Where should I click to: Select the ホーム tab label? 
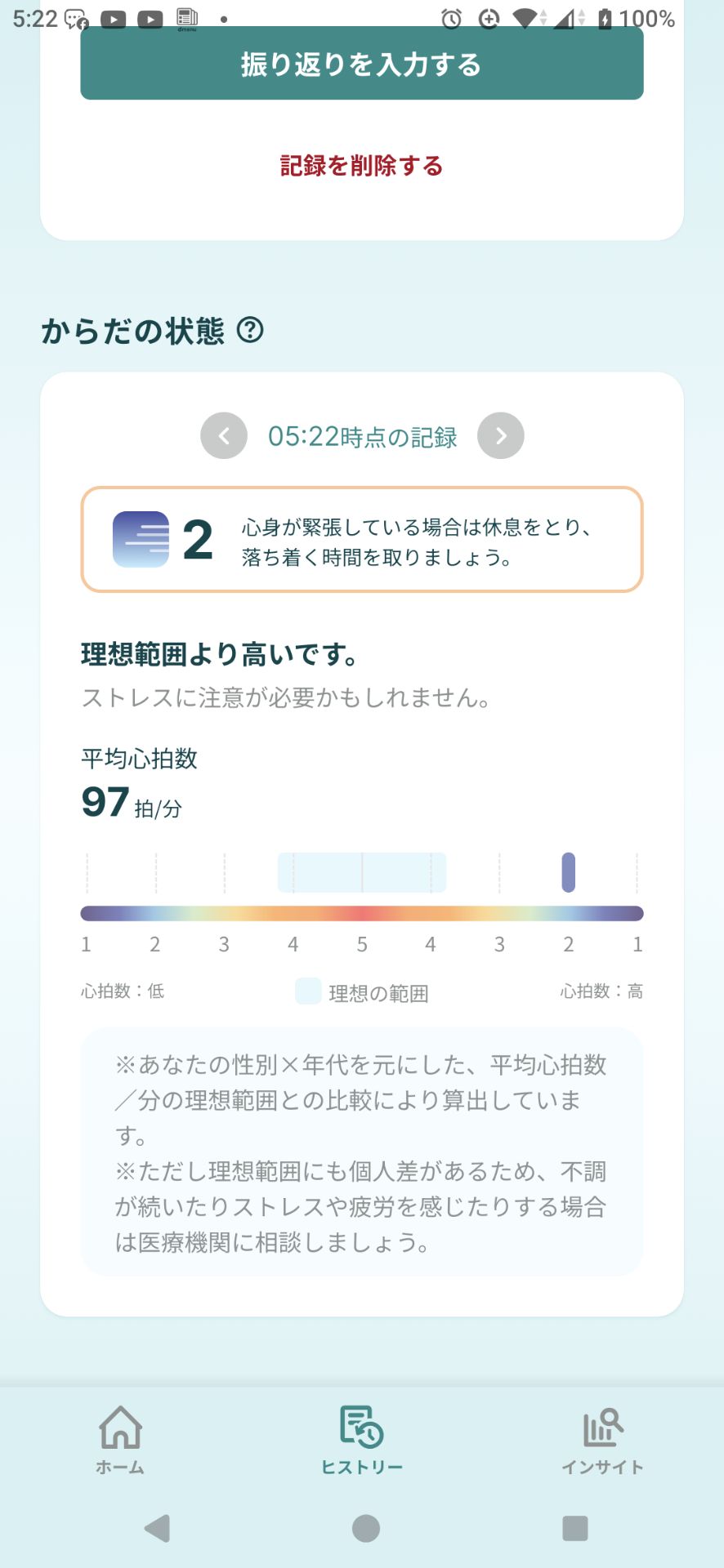coord(119,1468)
